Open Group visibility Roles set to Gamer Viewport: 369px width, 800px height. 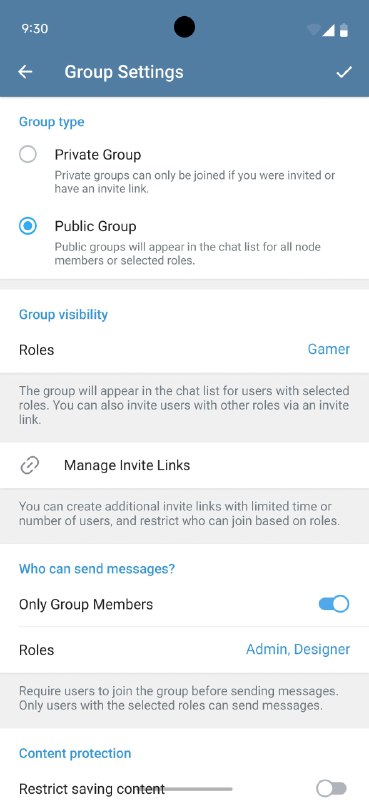pyautogui.click(x=184, y=349)
